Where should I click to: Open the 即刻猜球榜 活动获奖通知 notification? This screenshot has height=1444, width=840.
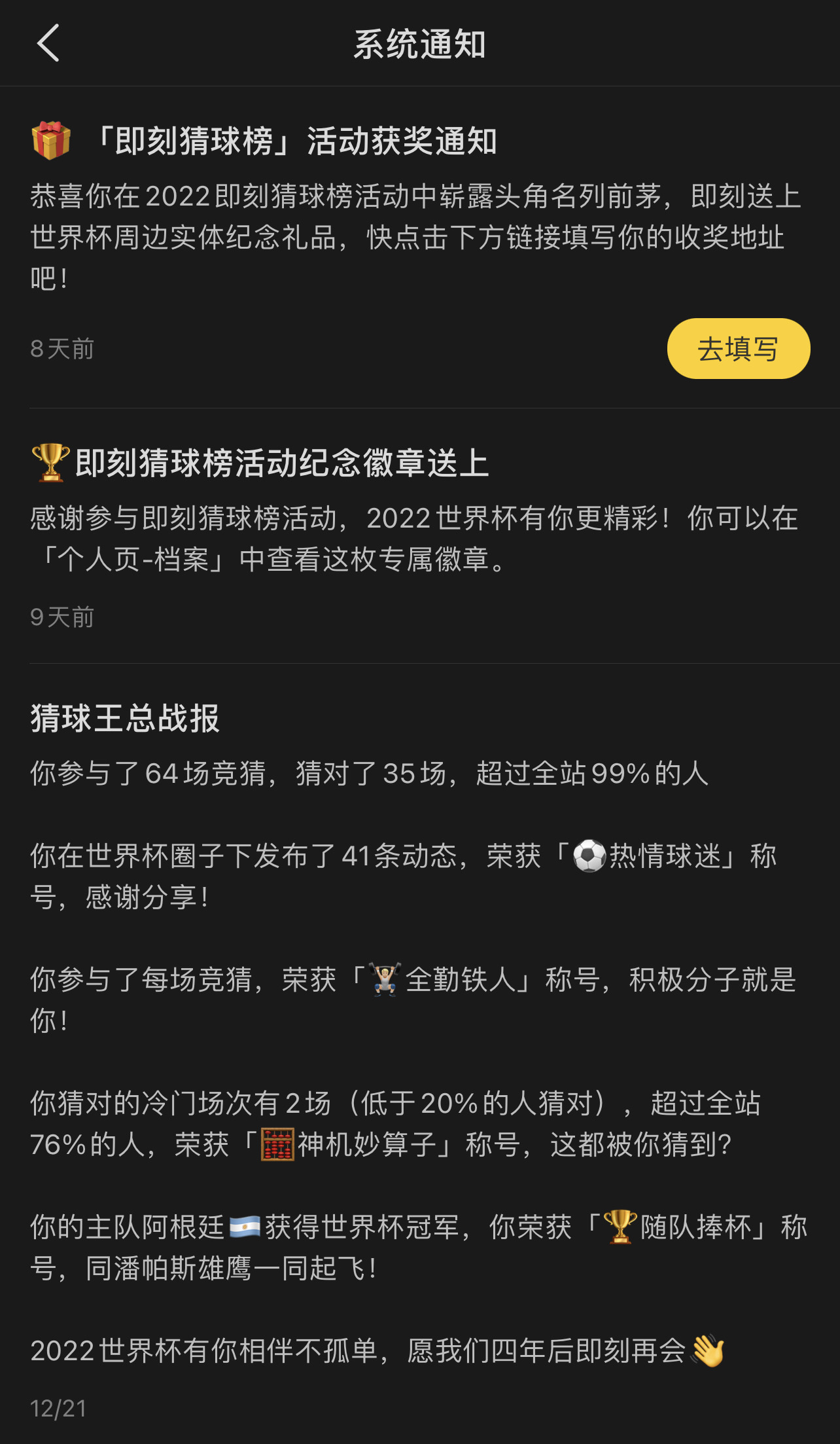(x=420, y=247)
